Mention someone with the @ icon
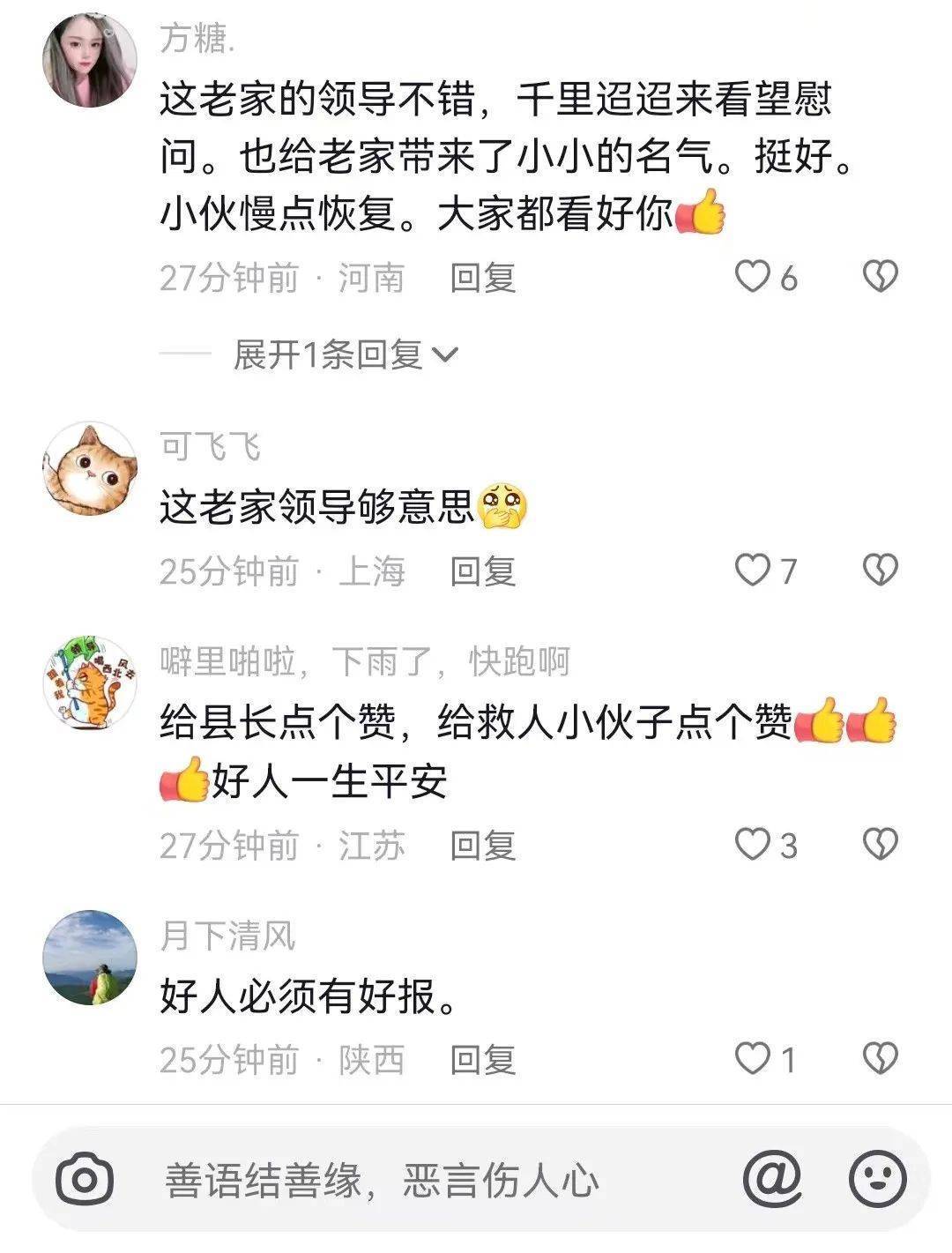The height and width of the screenshot is (1253, 952). 772,1178
